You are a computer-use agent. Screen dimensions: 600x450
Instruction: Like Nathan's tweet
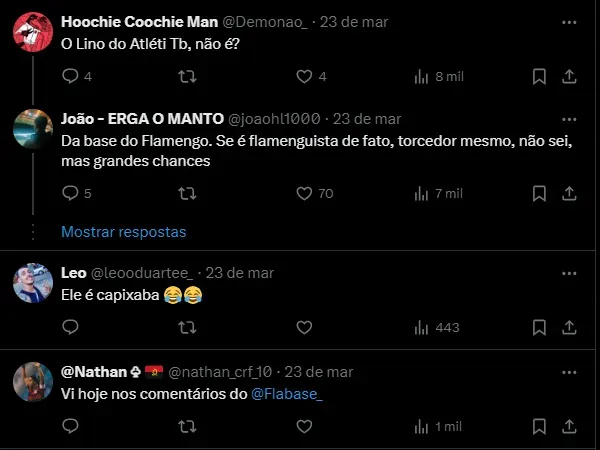[x=305, y=426]
